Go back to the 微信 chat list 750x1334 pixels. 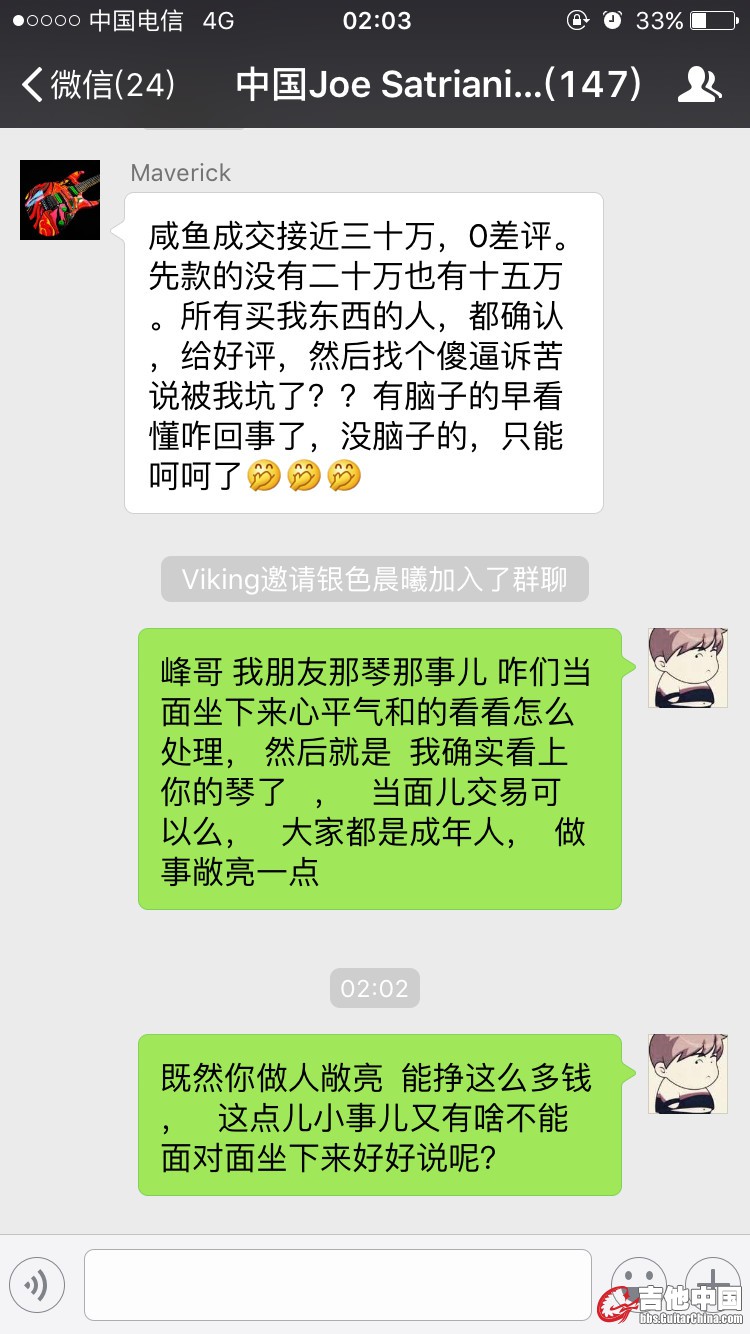tap(98, 85)
